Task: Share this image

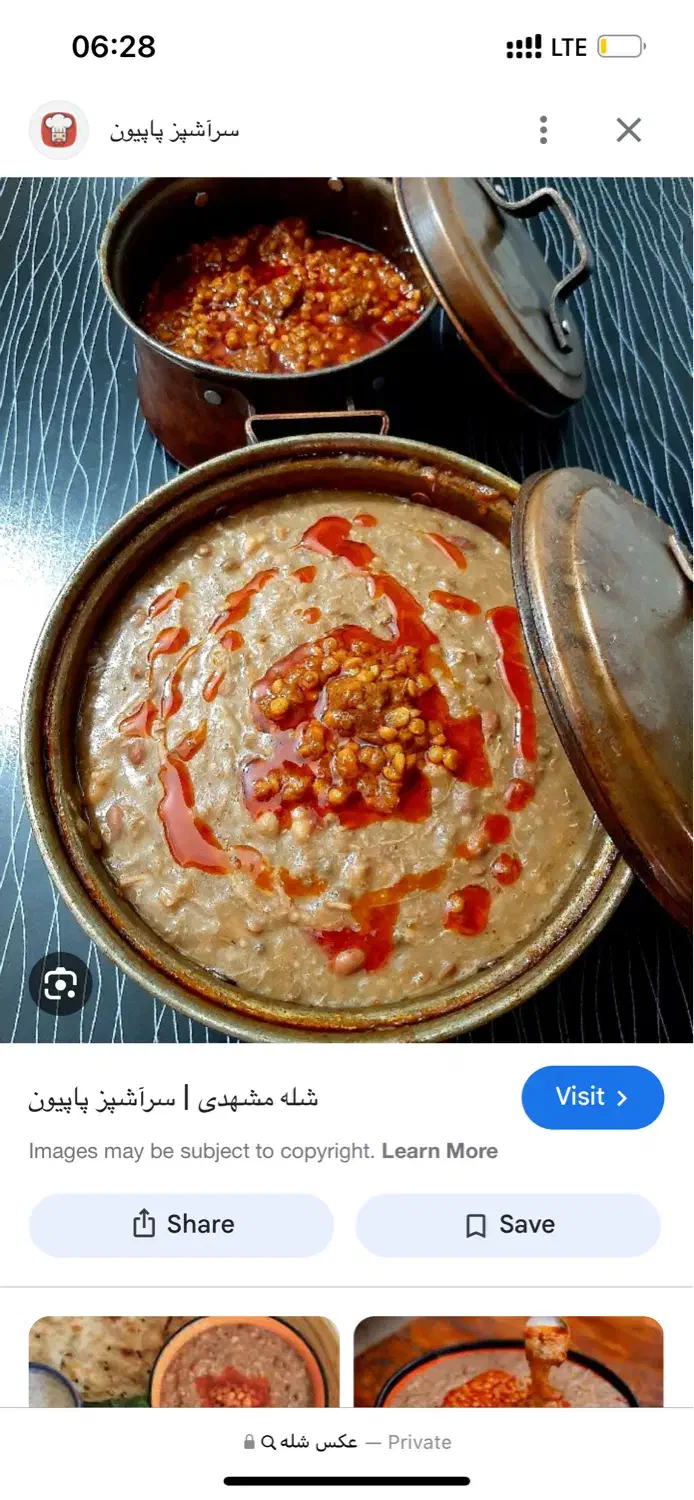Action: [x=181, y=1224]
